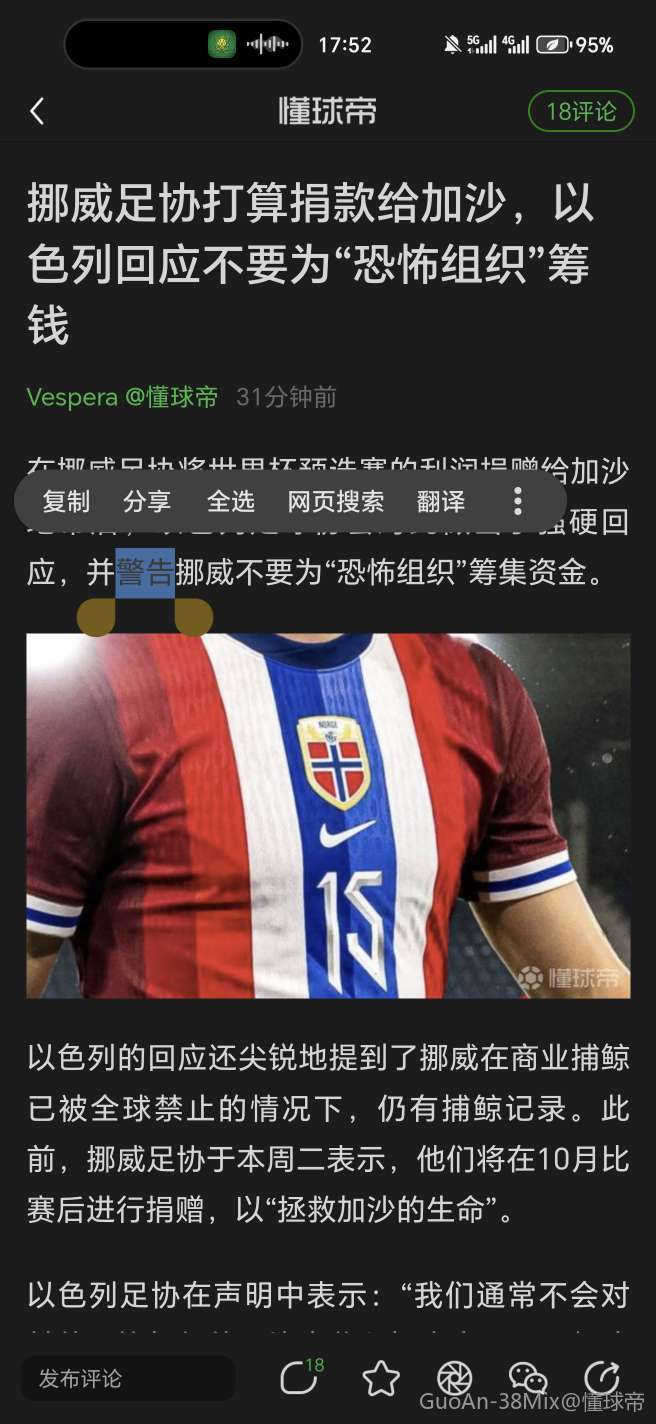Share to WeChat Moments icon
Viewport: 656px width, 1424px height.
coord(455,1378)
